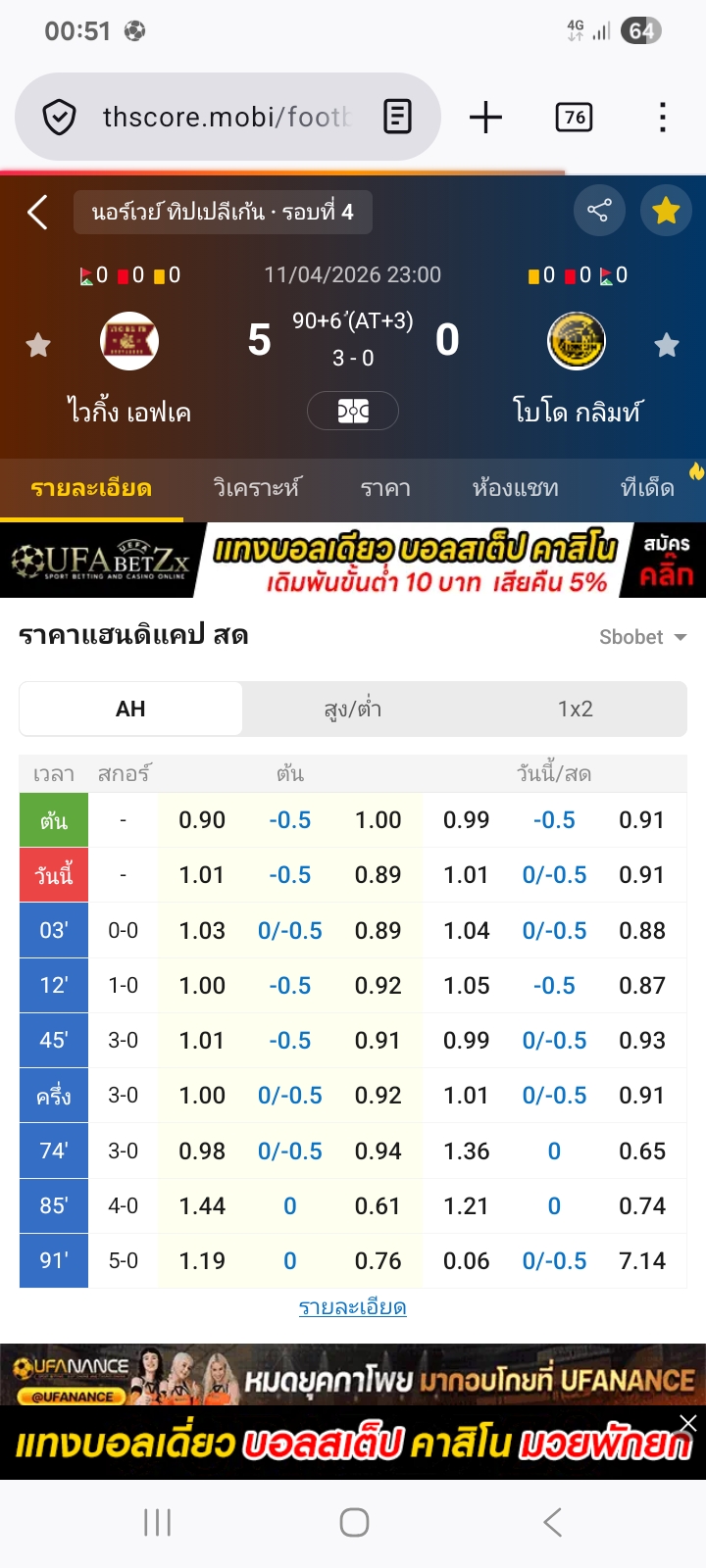Favorite the home team ไวกิ้ง เอฟเค

pyautogui.click(x=38, y=345)
